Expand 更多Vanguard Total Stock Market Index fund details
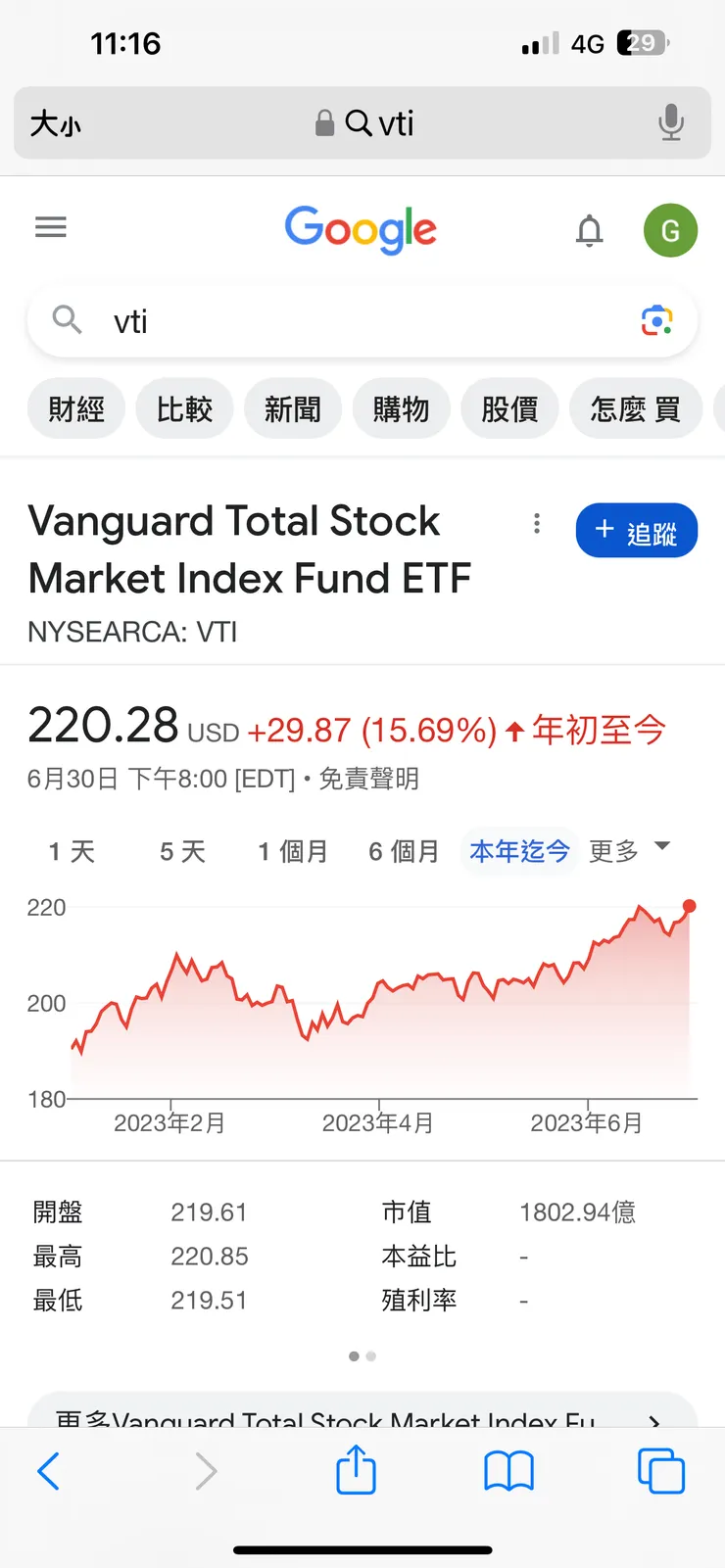 click(x=362, y=1419)
